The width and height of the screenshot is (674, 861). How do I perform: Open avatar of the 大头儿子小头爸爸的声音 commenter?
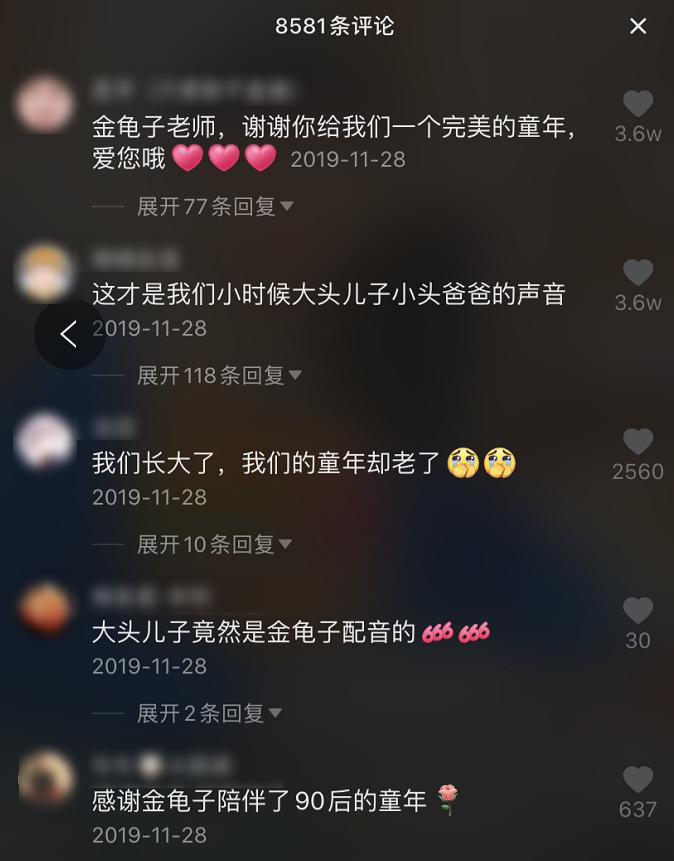coord(45,272)
